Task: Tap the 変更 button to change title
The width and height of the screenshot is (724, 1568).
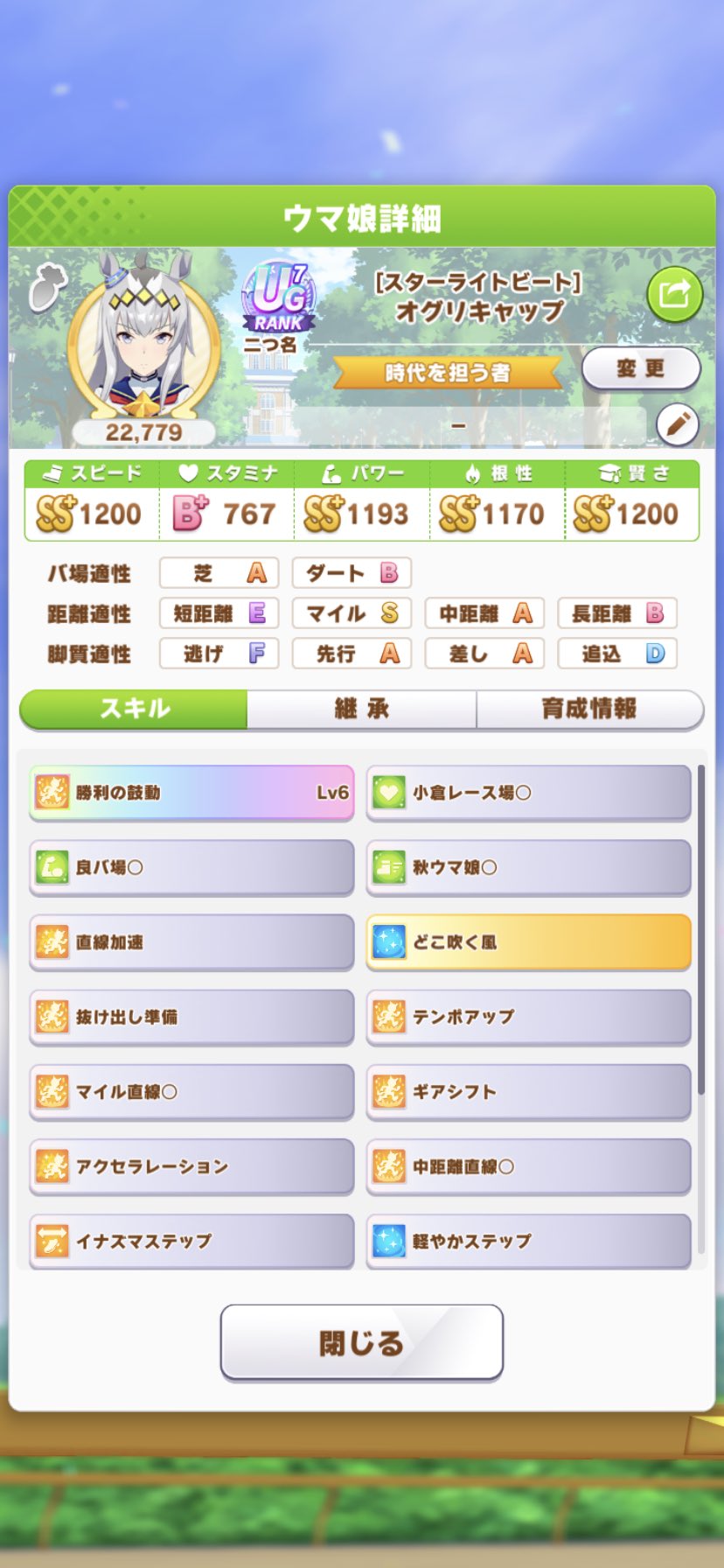Action: pos(641,368)
